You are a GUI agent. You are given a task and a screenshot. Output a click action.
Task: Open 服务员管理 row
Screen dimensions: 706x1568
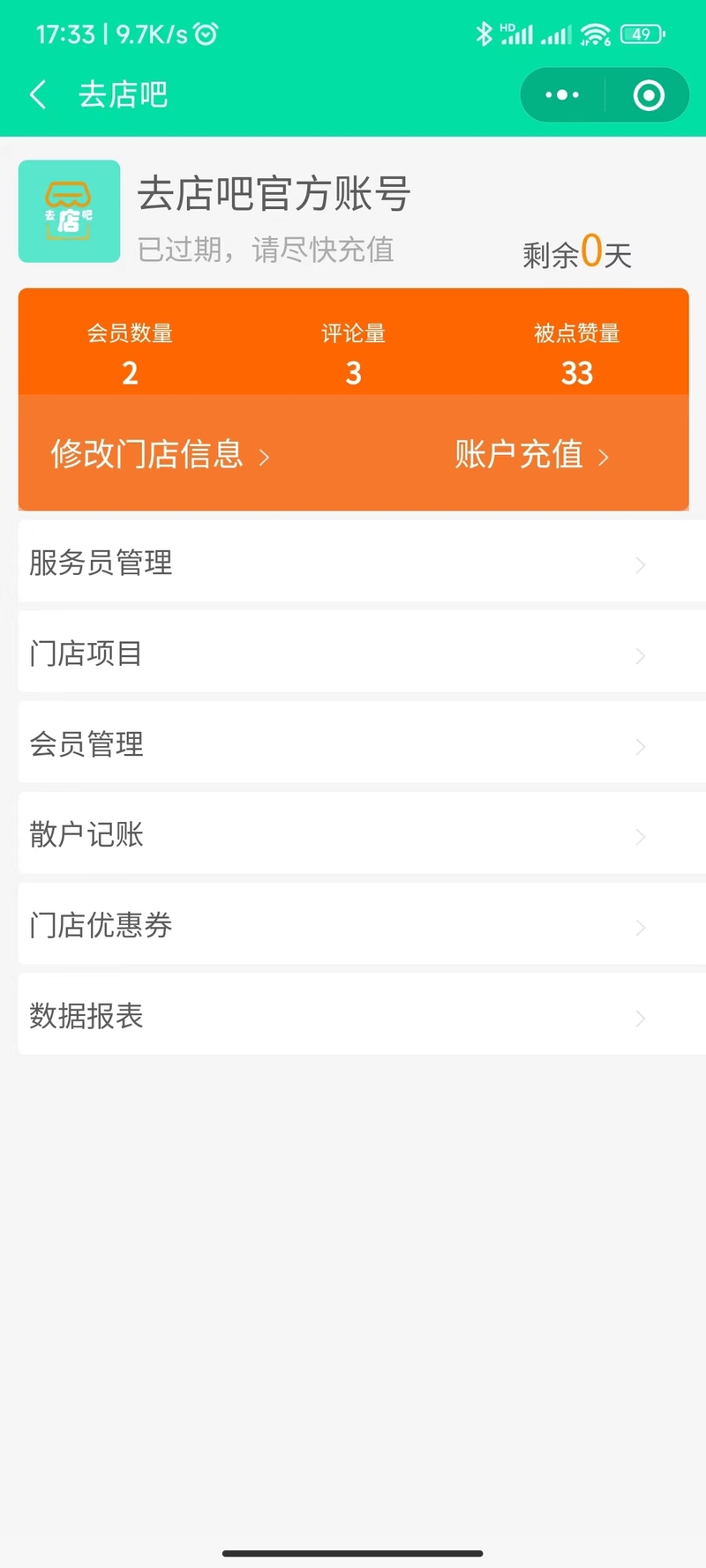[x=362, y=562]
